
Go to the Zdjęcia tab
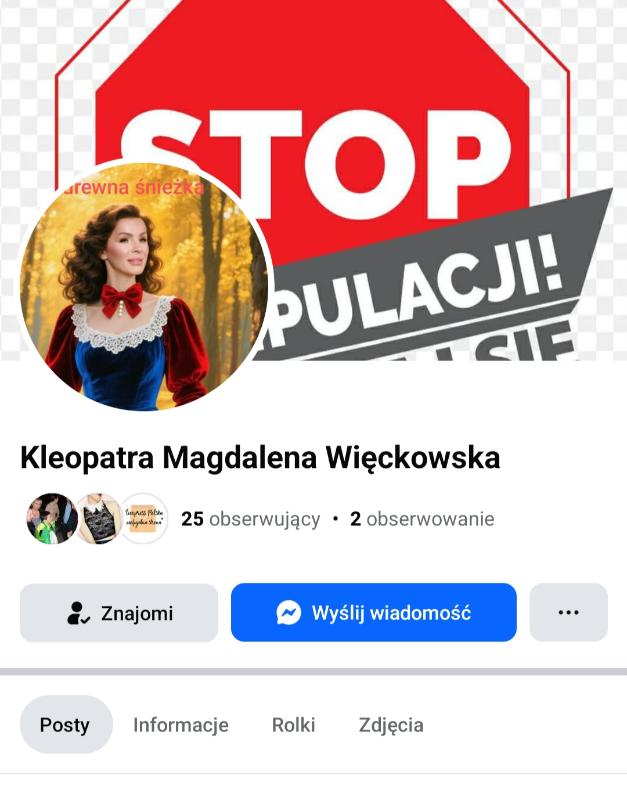pos(391,725)
